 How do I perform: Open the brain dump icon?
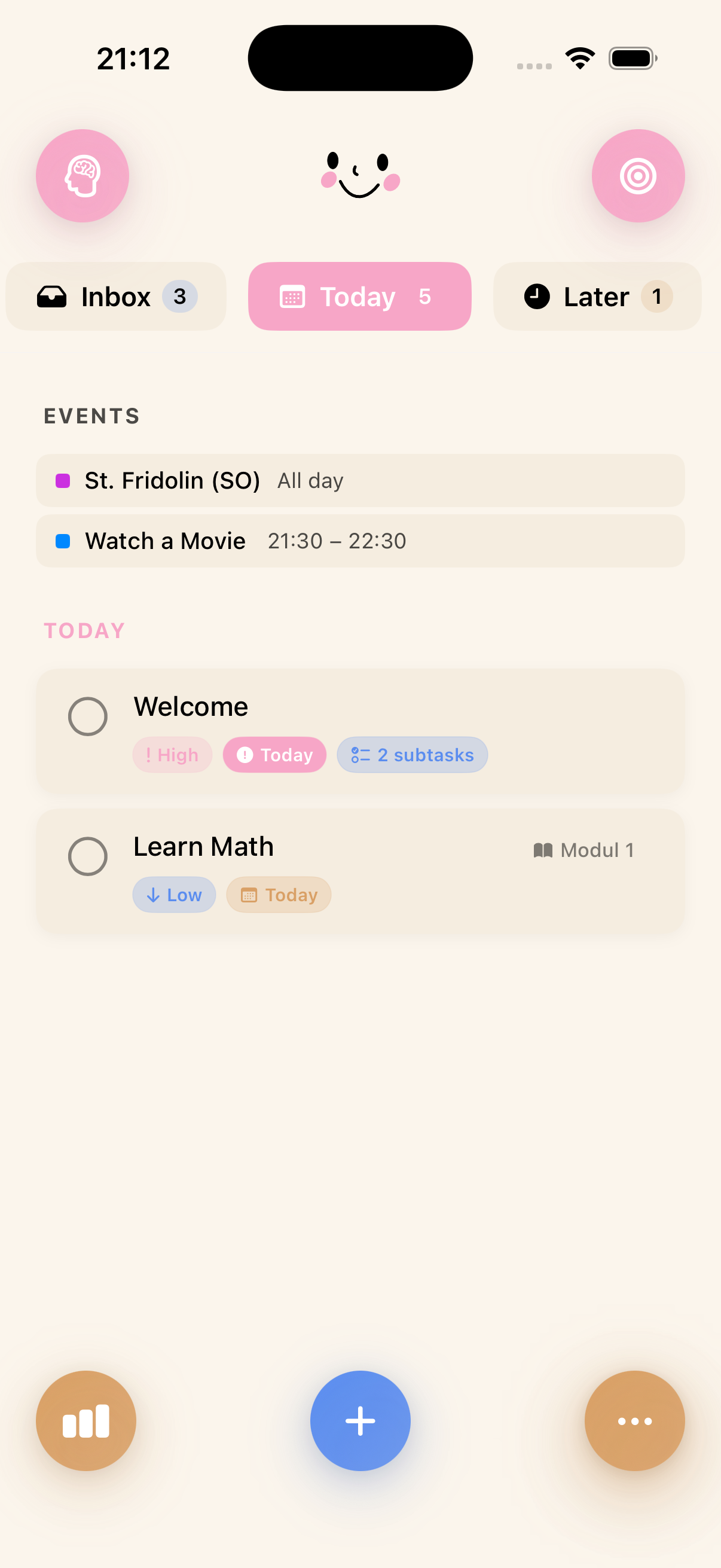click(82, 175)
